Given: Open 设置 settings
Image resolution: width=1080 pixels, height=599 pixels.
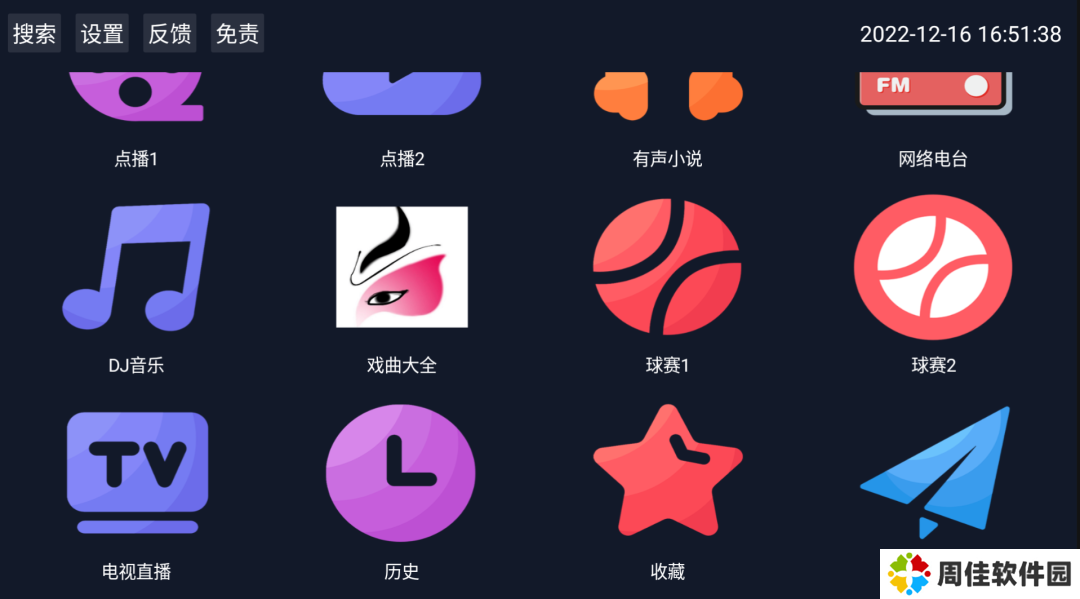Looking at the screenshot, I should tap(102, 33).
